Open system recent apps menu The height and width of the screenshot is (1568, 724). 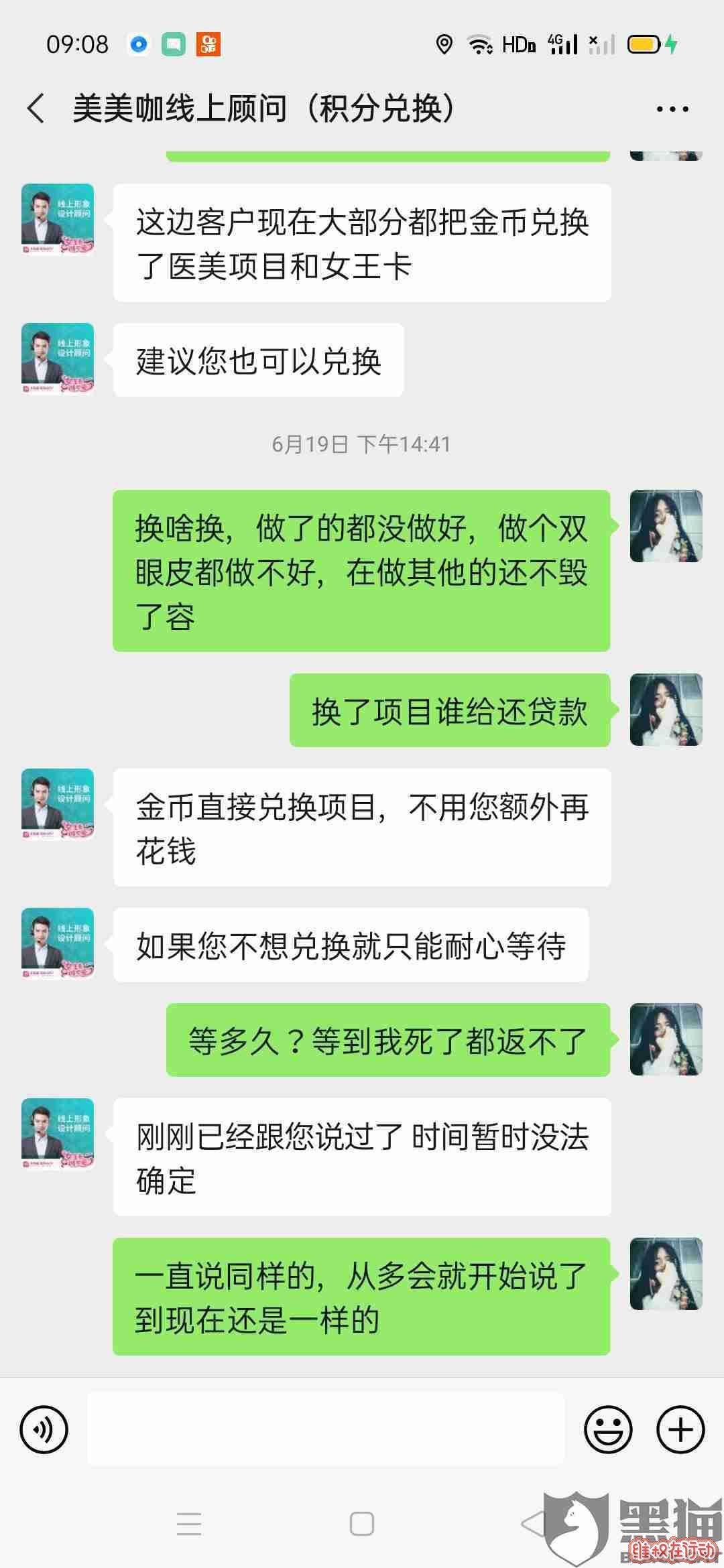[189, 1524]
